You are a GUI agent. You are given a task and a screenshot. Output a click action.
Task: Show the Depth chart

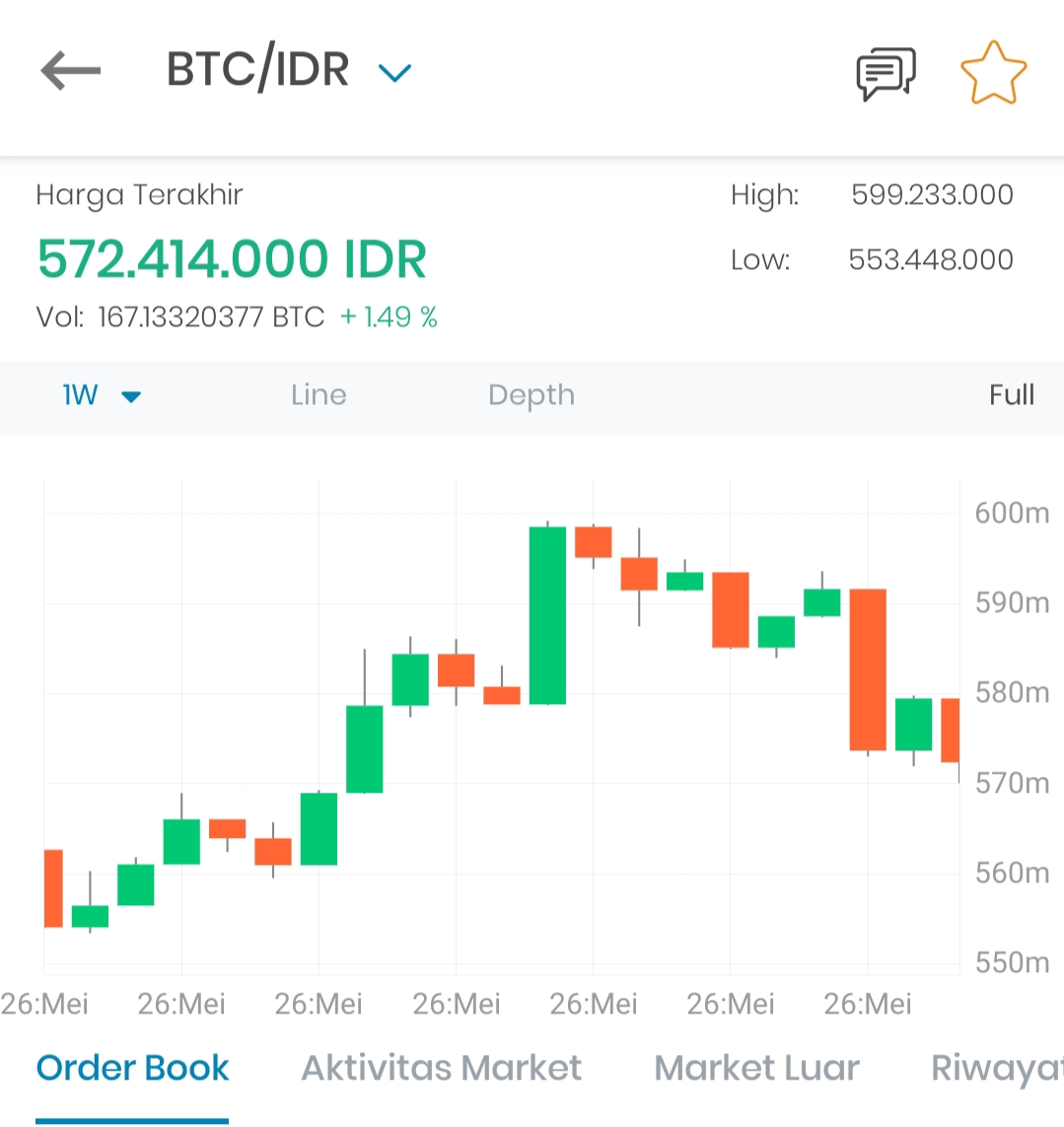coord(531,396)
